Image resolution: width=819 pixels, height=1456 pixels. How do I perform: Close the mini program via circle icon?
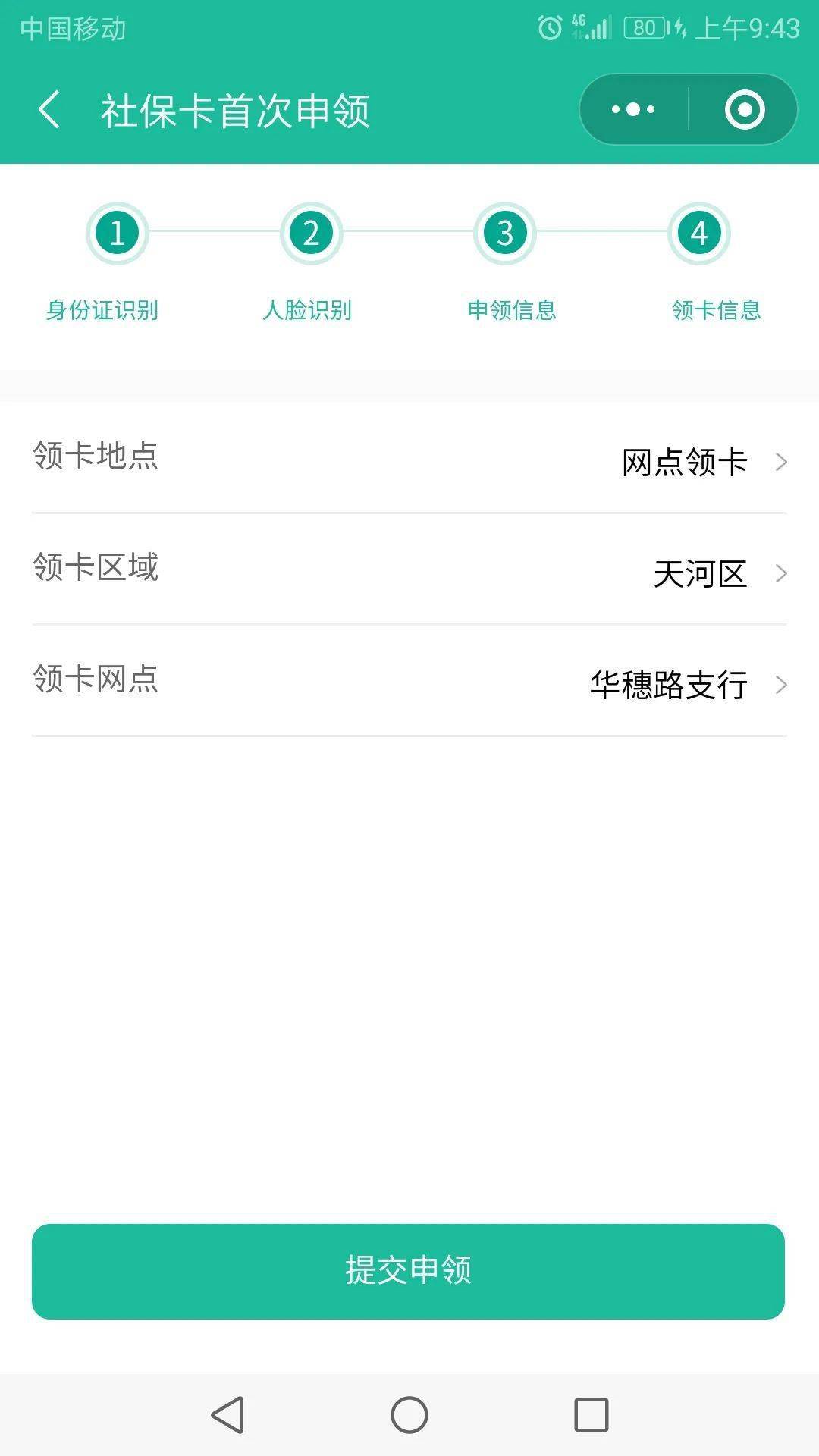click(x=745, y=110)
